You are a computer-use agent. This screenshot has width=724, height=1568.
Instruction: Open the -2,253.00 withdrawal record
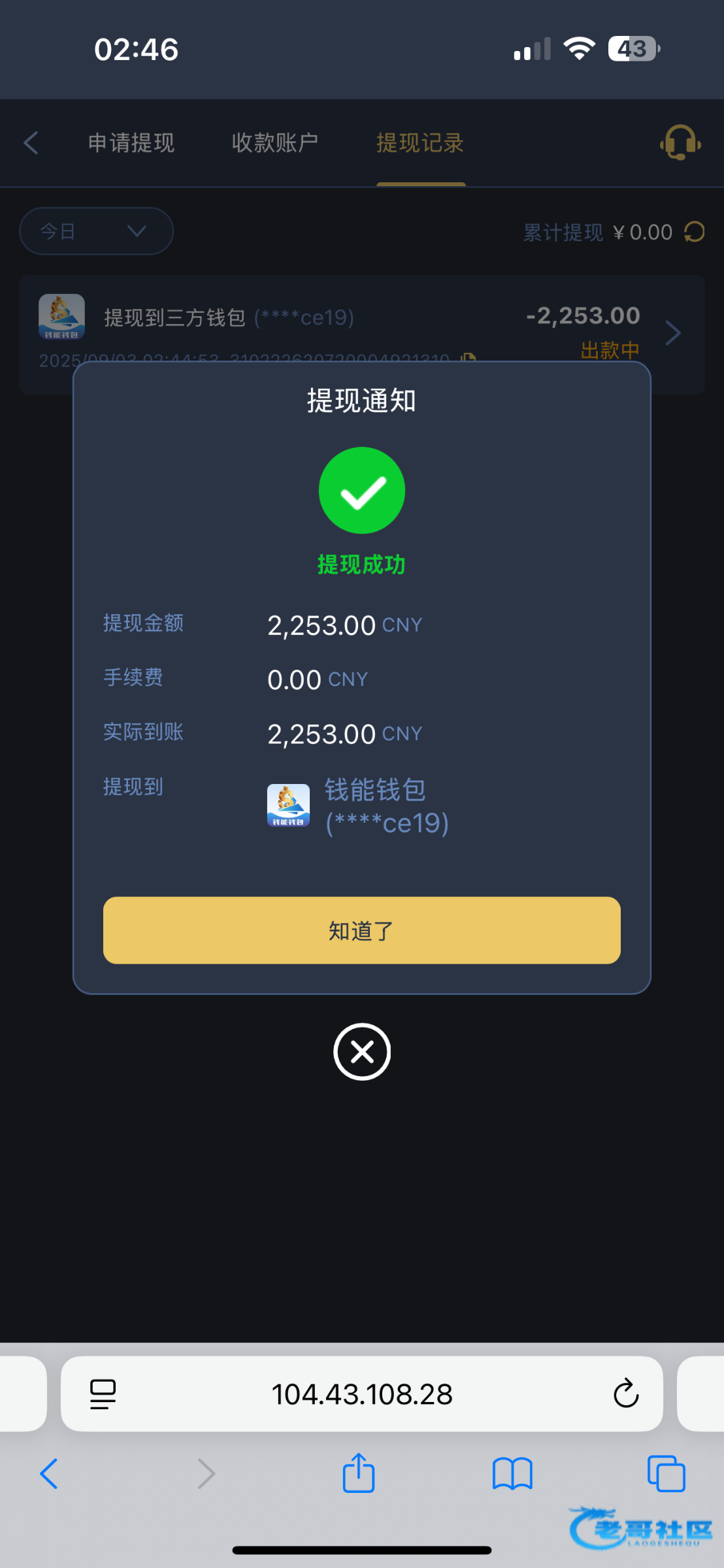pos(362,333)
